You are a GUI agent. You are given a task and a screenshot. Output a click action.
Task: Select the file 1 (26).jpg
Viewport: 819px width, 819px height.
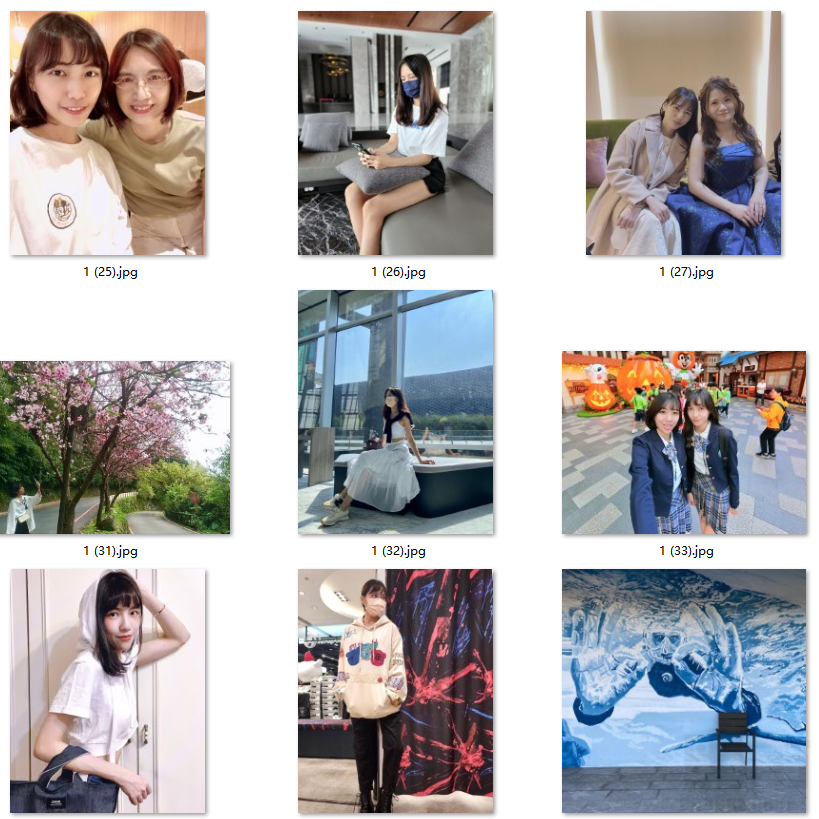coord(395,133)
